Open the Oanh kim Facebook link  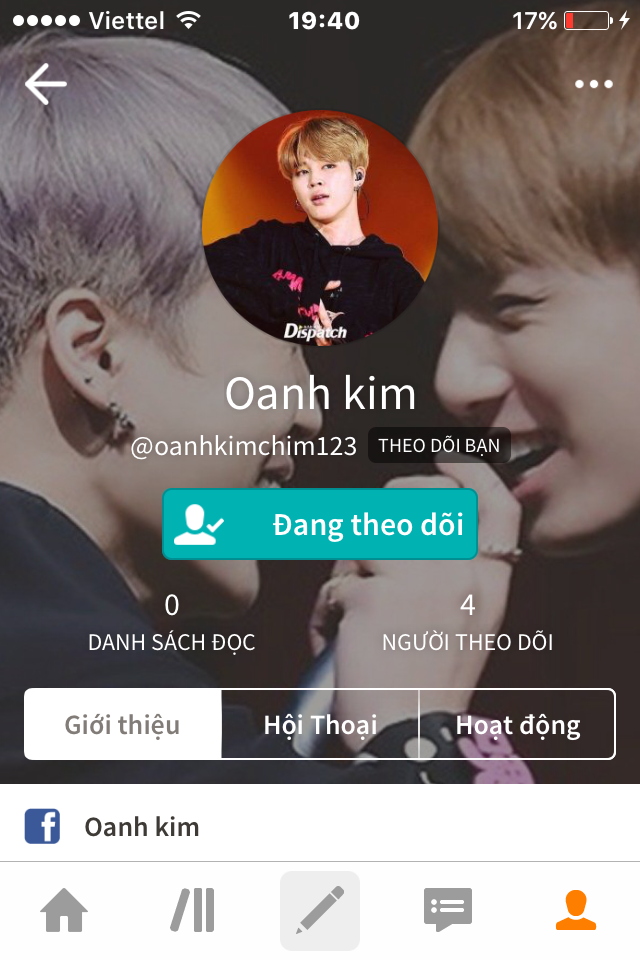[x=140, y=827]
